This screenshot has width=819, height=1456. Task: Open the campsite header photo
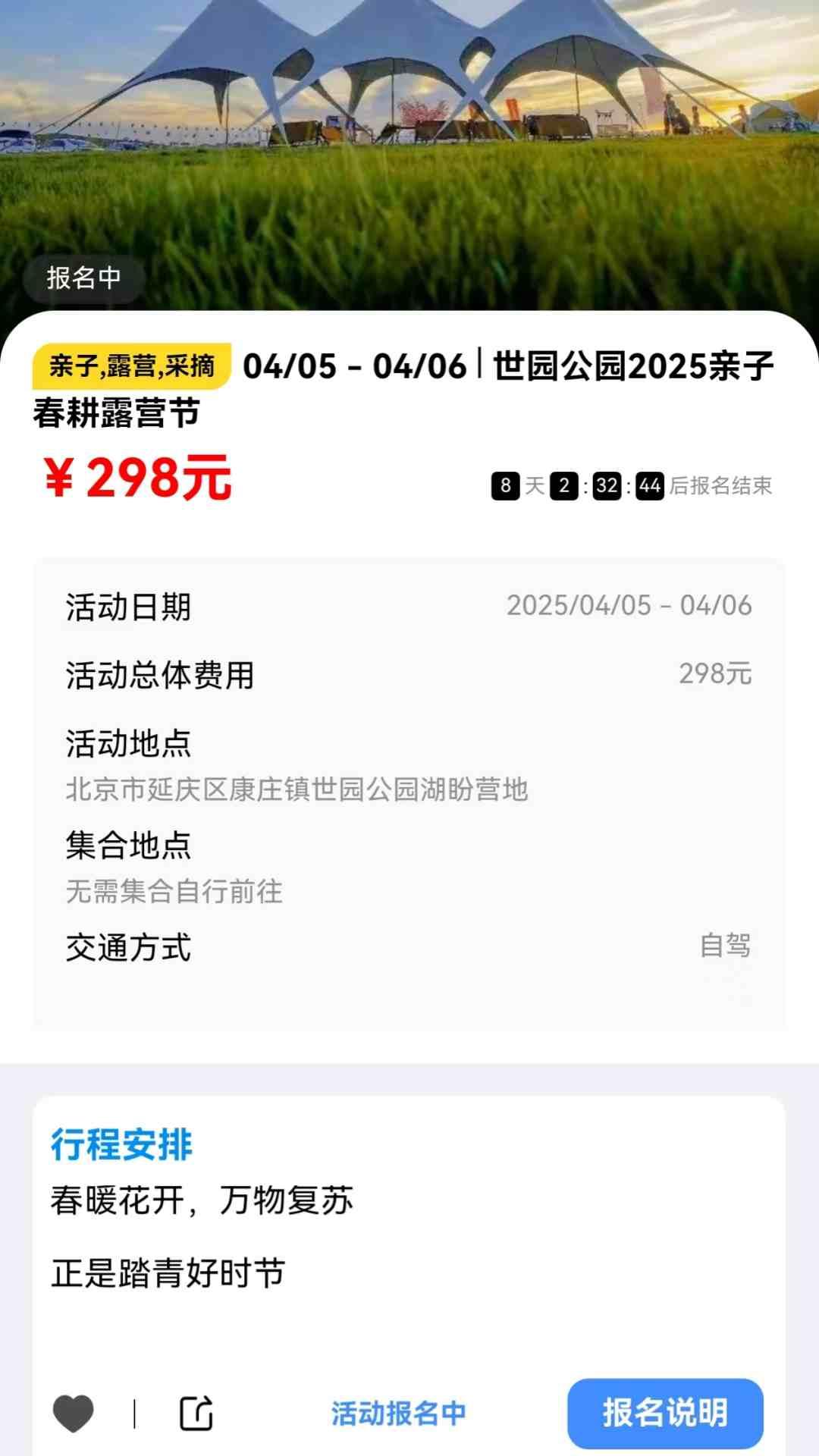coord(409,136)
